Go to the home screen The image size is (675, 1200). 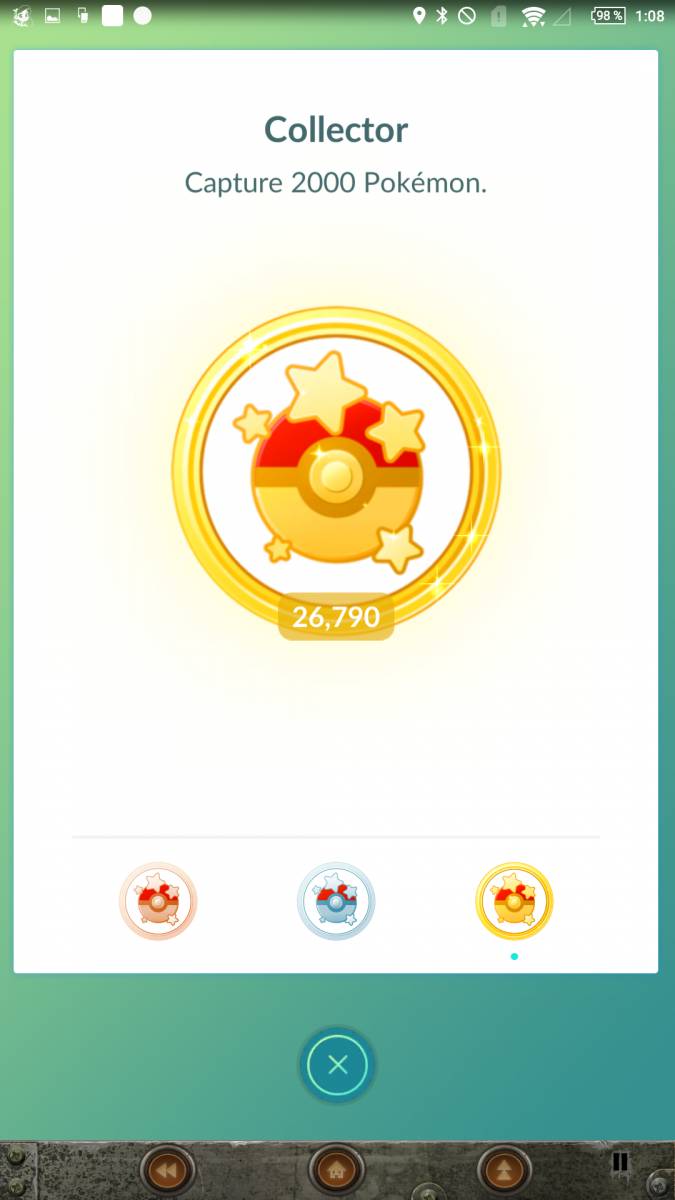[335, 1169]
